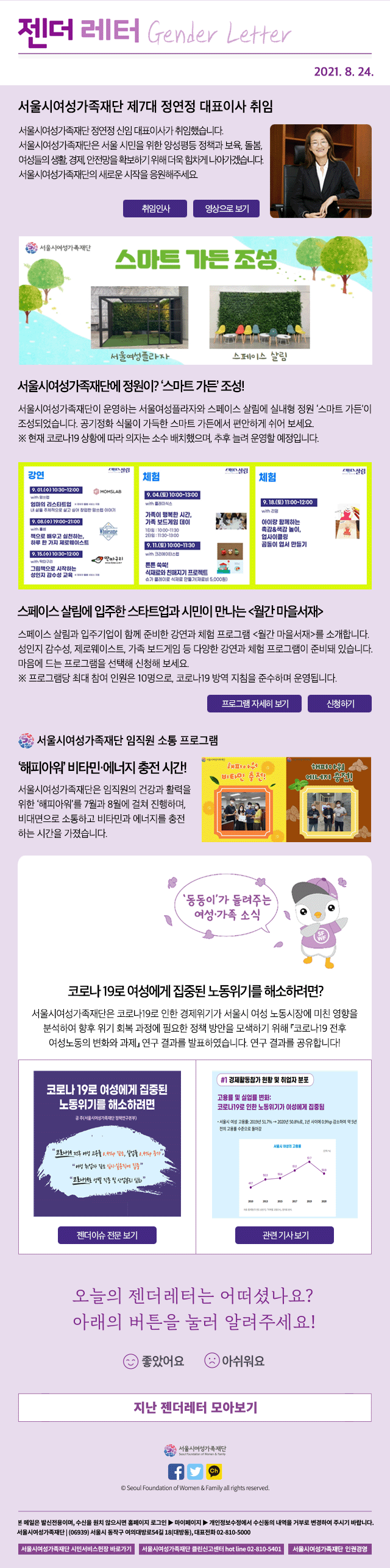
Task: Open 서울시여성가족재단 인권경영 link
Action: [x=330, y=1549]
